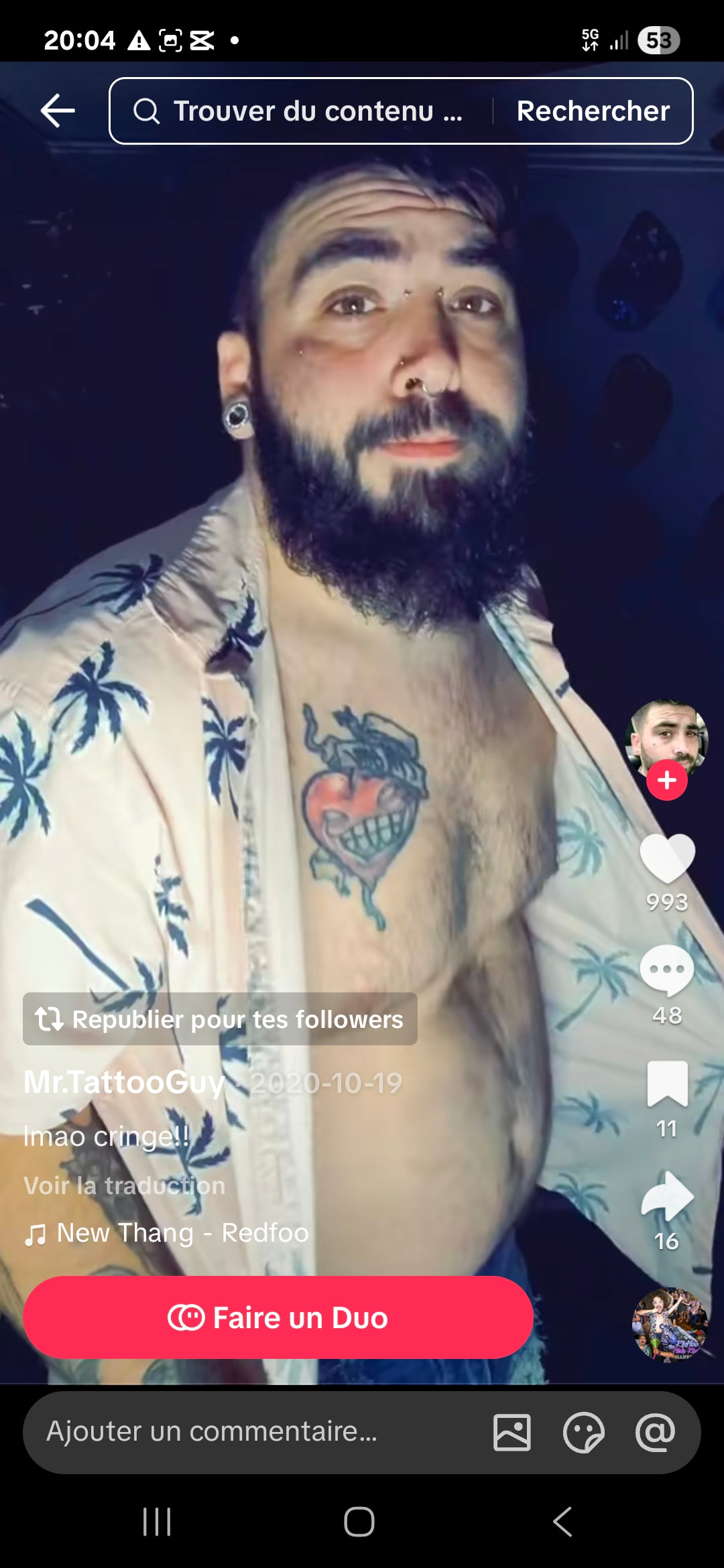Tap Voir la traduction
The height and width of the screenshot is (1568, 724).
(124, 1185)
